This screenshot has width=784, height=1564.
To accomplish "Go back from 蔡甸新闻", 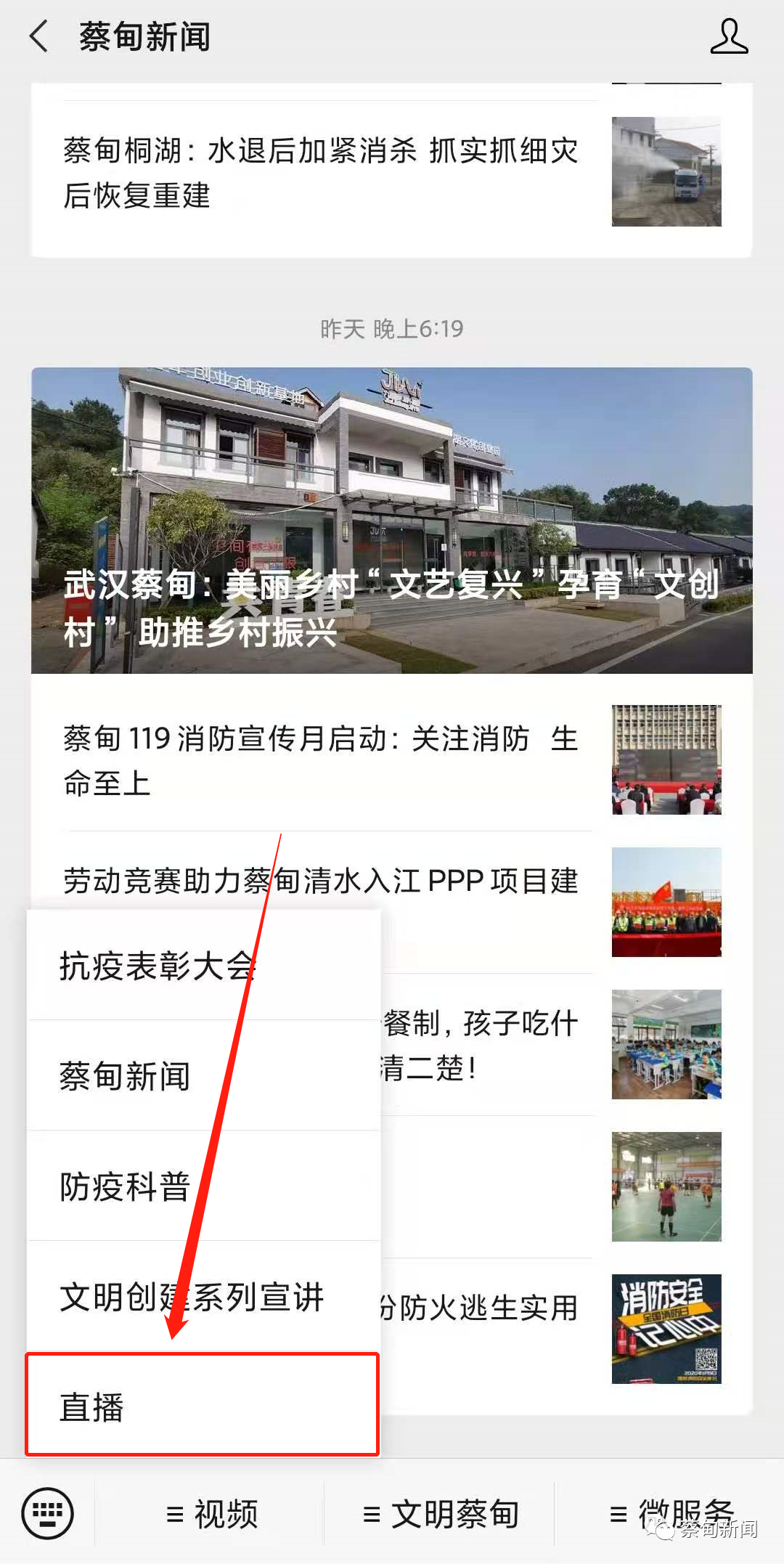I will 39,36.
